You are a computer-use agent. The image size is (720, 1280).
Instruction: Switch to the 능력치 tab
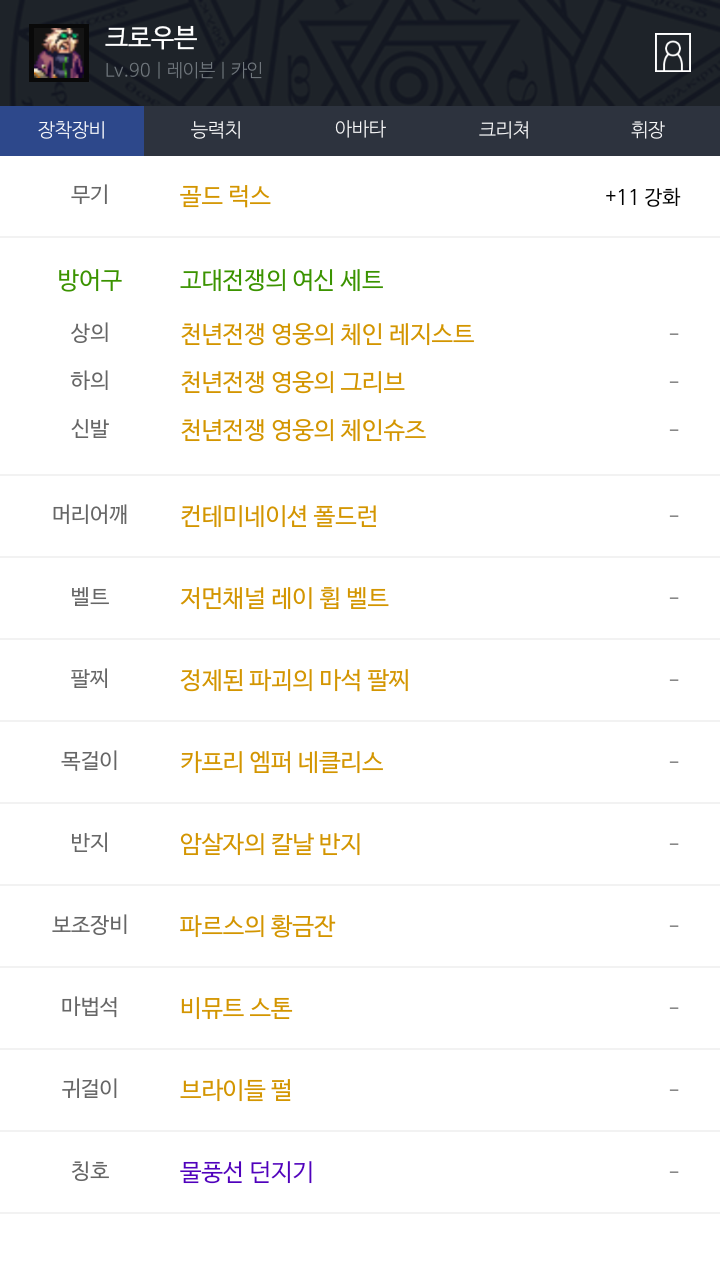coord(216,130)
